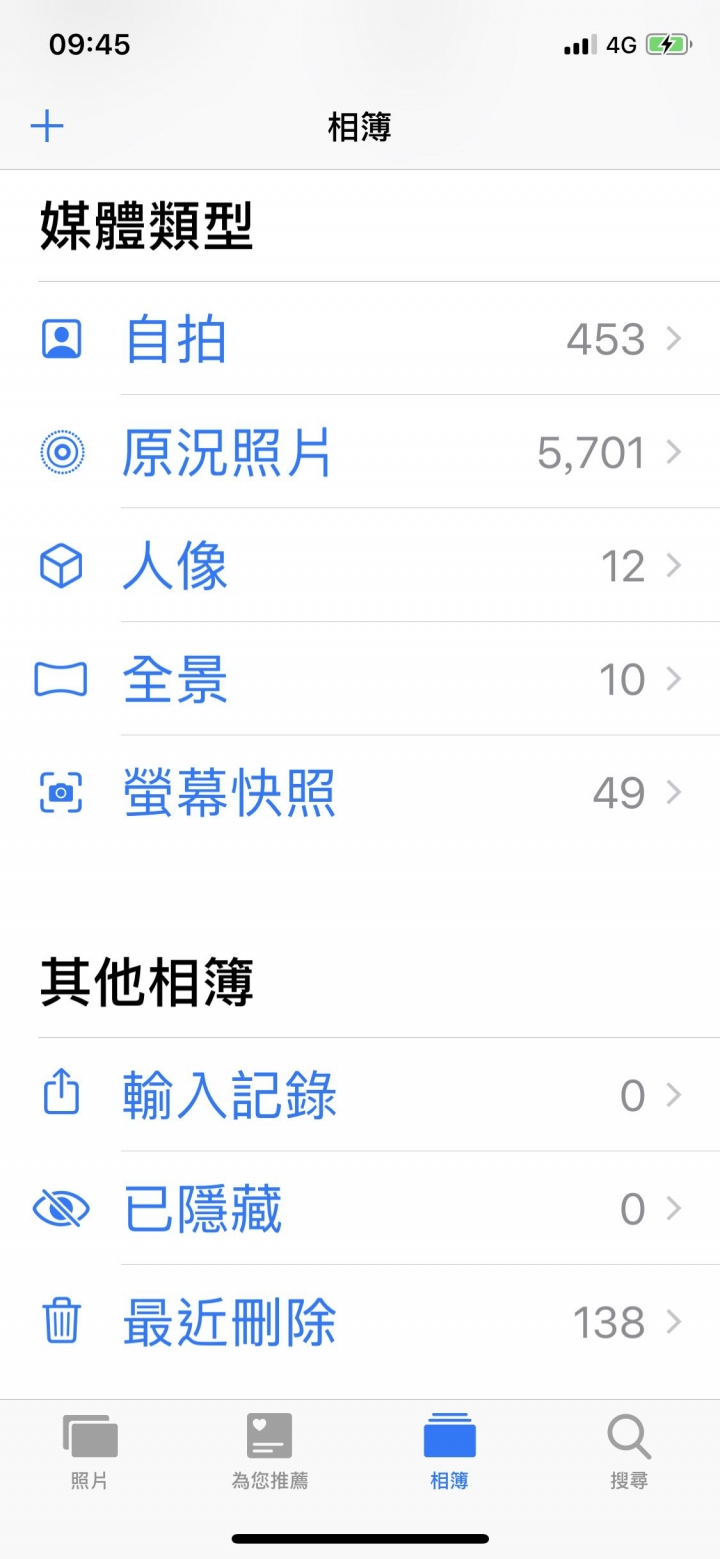Screen dimensions: 720x1559
Task: Tap the plus icon to add album
Action: 47,127
